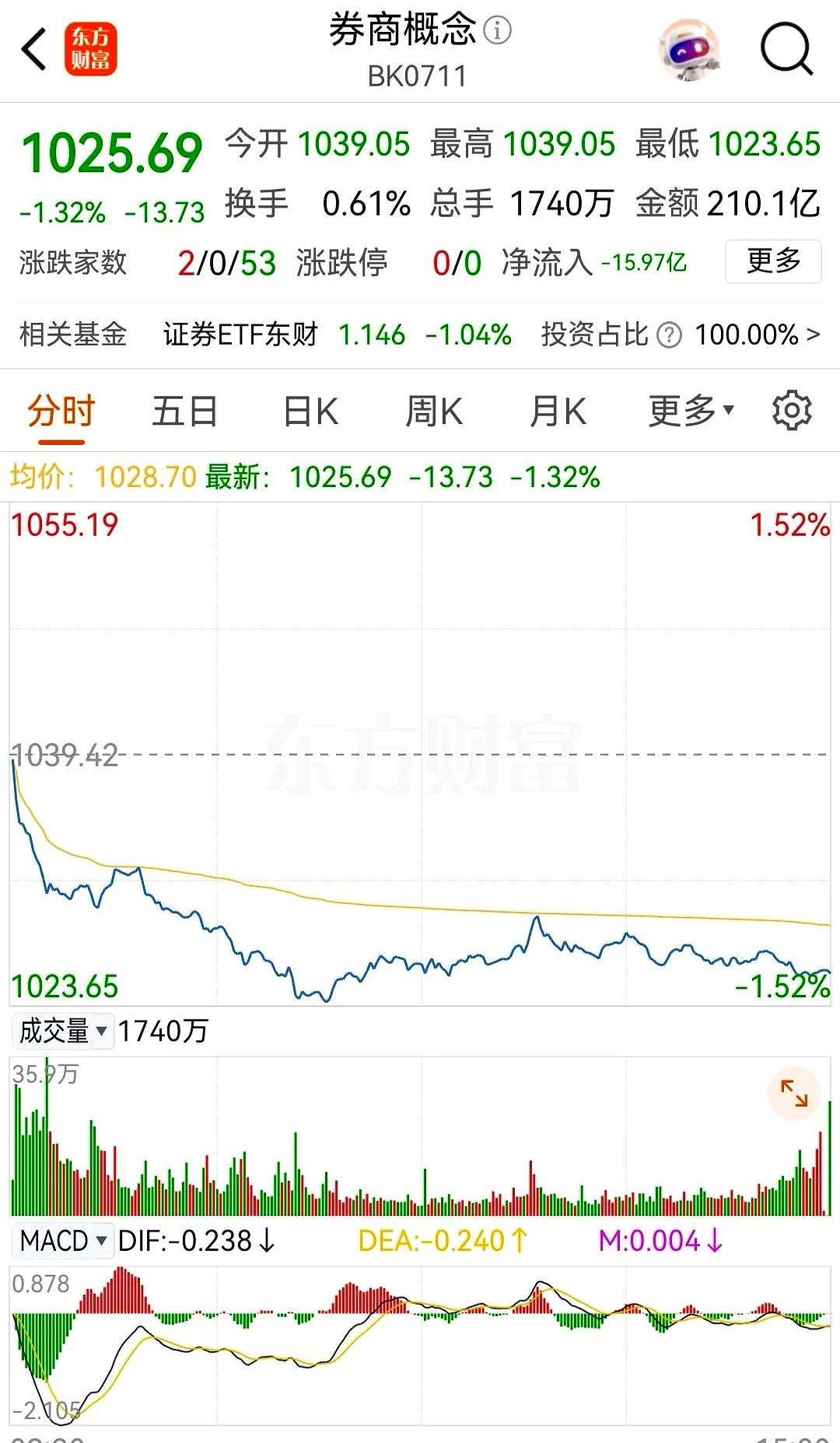Select the 周K chart tab
The height and width of the screenshot is (1443, 840).
[436, 410]
